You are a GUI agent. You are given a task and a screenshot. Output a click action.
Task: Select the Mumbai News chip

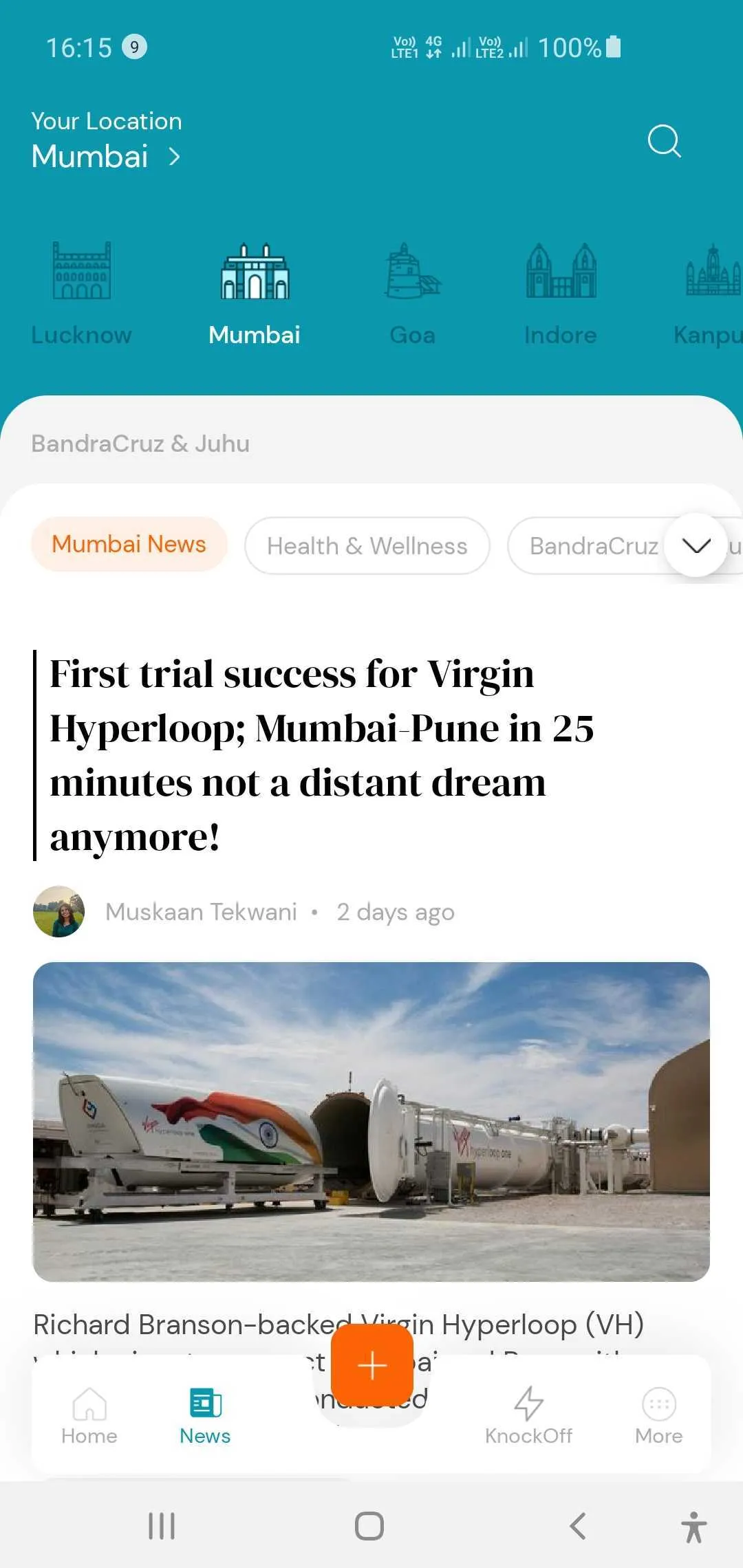click(129, 545)
